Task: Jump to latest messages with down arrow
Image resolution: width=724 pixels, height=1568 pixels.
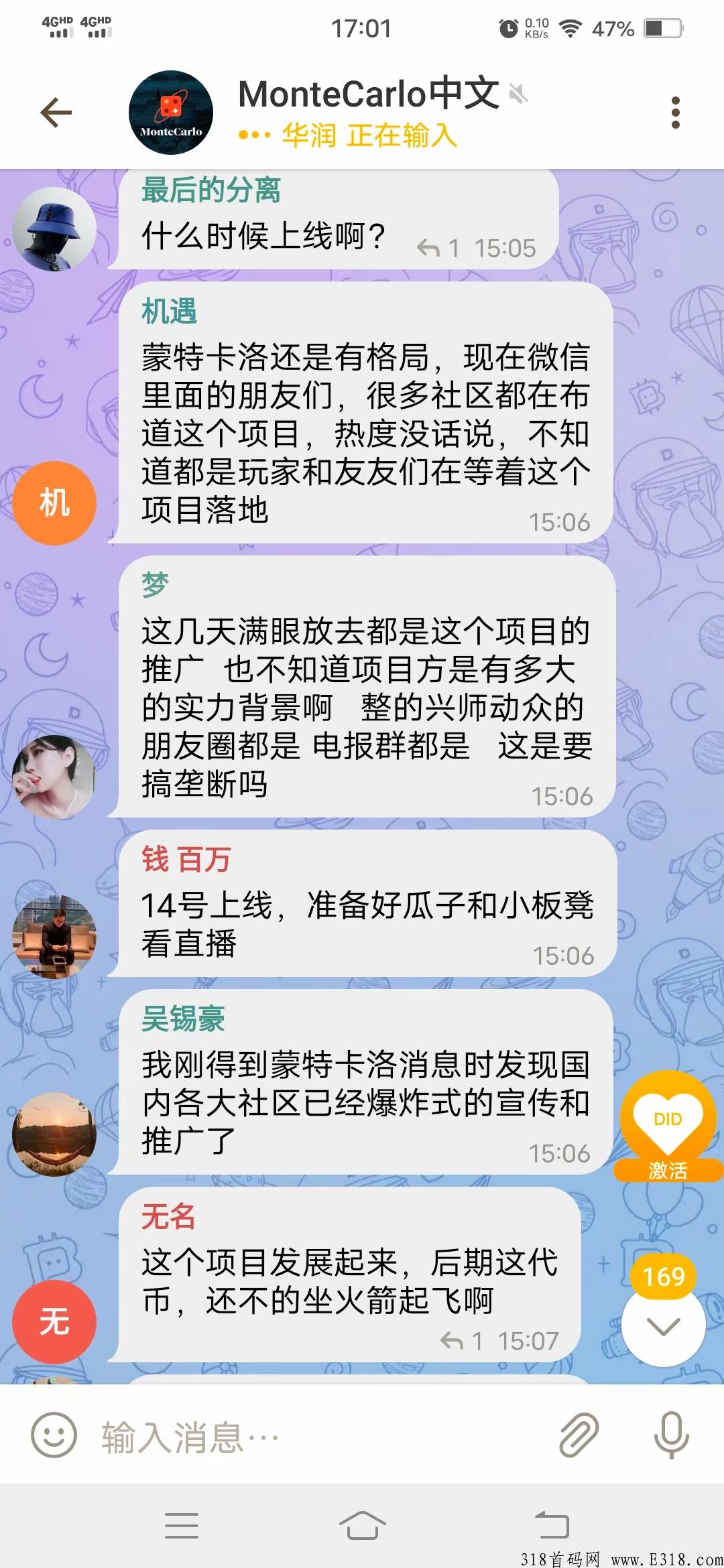Action: tap(663, 1326)
